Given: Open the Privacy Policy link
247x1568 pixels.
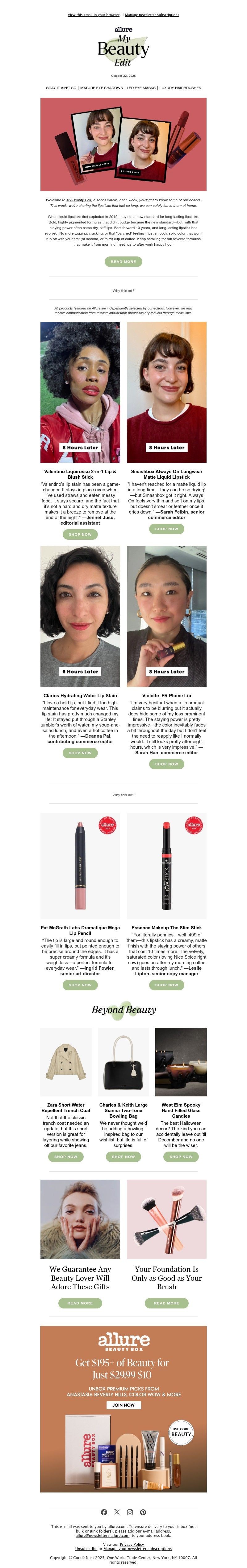Looking at the screenshot, I should (132, 1544).
